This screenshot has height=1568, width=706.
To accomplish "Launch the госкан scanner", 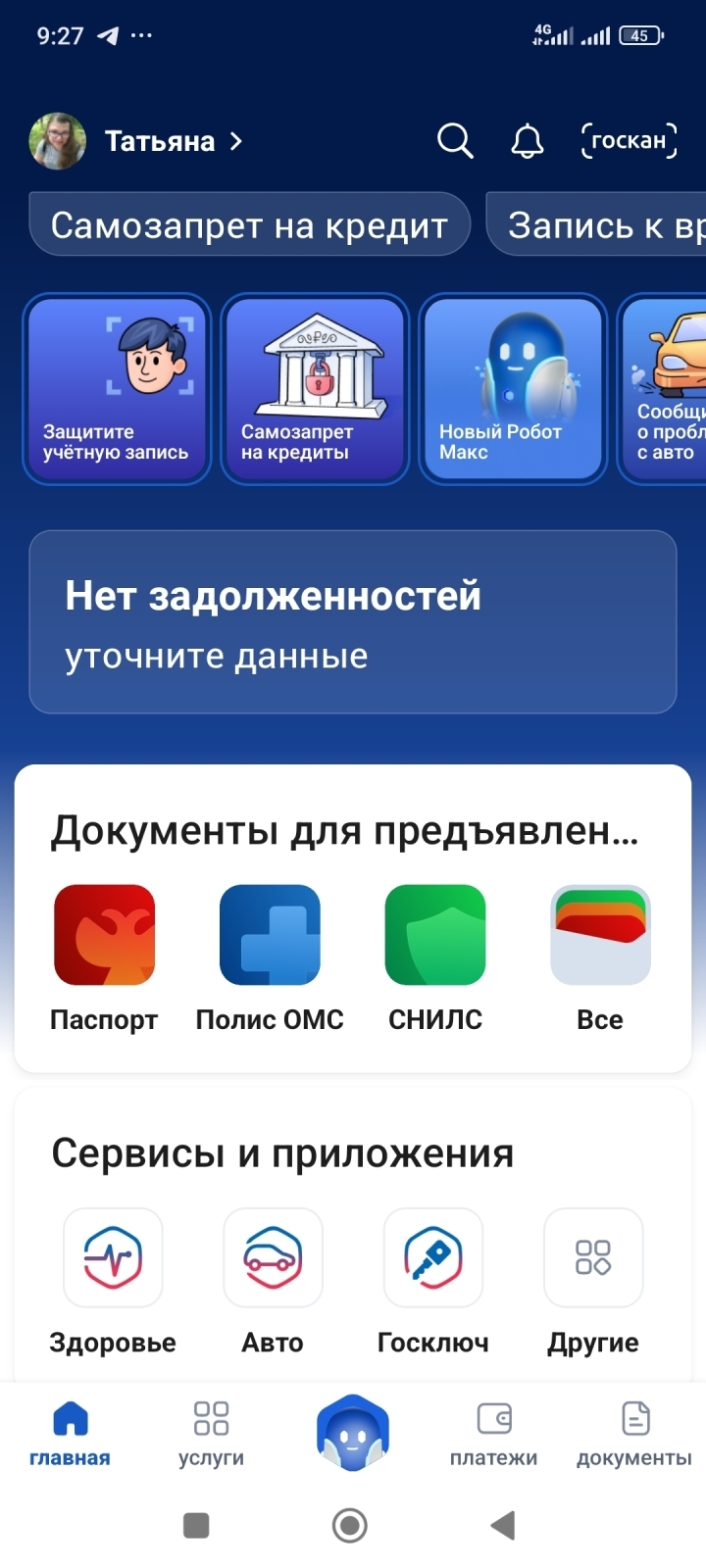I will coord(630,141).
